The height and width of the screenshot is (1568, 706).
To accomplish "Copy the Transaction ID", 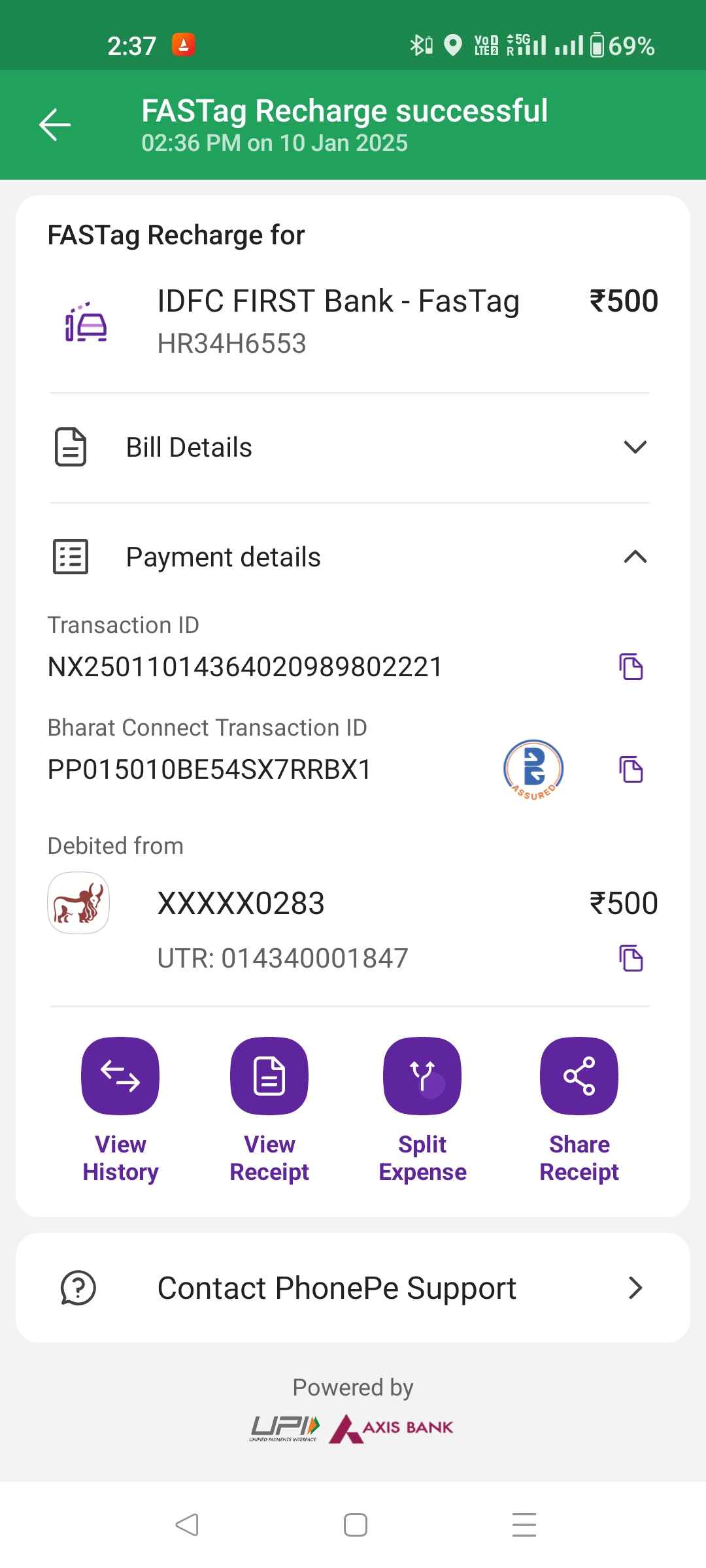I will tap(631, 667).
